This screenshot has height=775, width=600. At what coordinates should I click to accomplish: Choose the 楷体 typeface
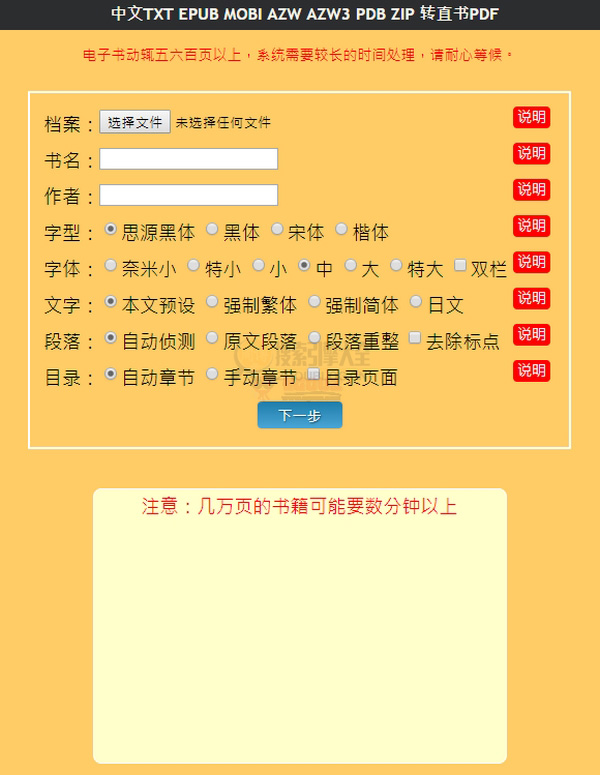341,230
